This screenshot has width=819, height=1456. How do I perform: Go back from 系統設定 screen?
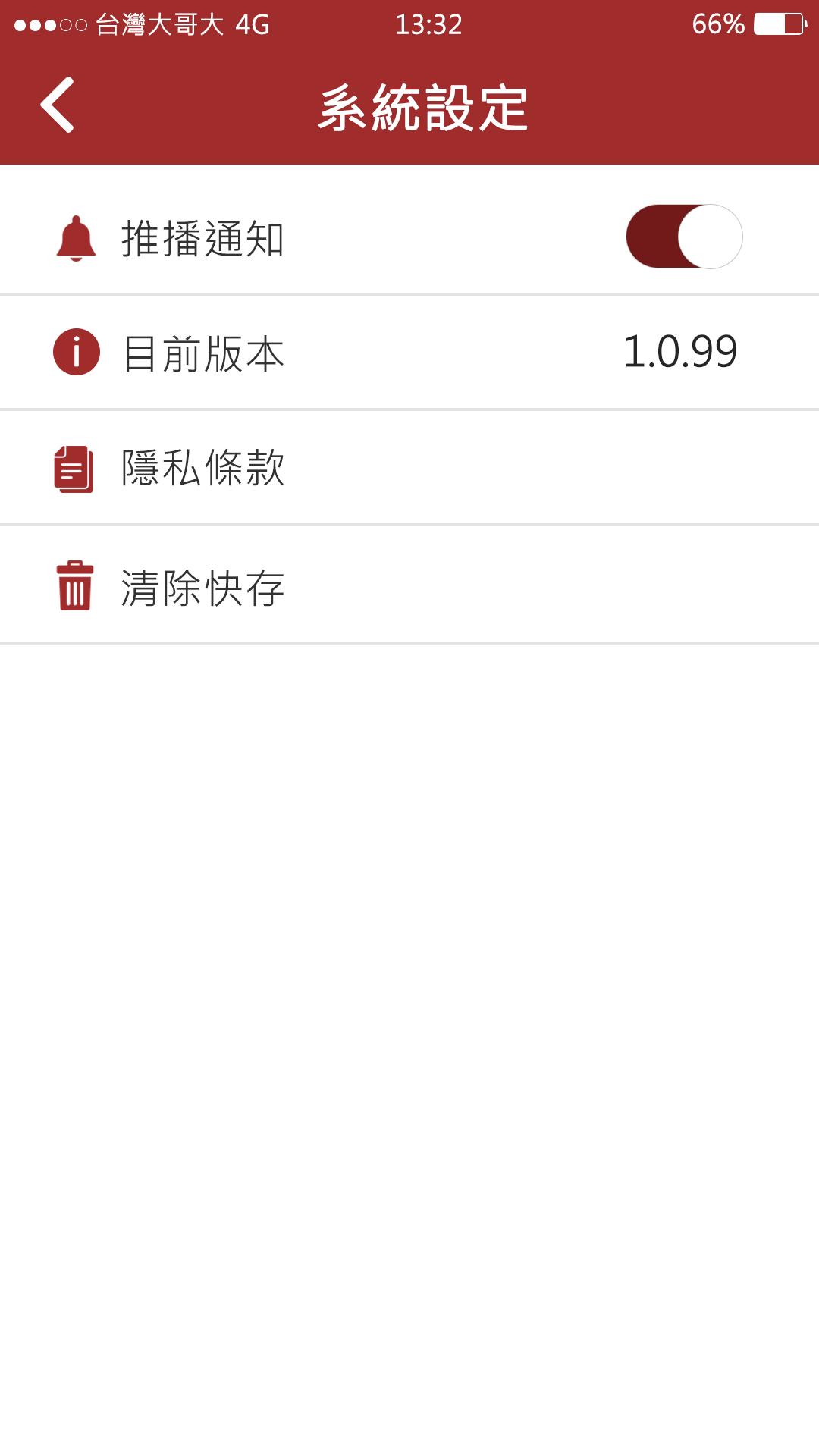[58, 105]
